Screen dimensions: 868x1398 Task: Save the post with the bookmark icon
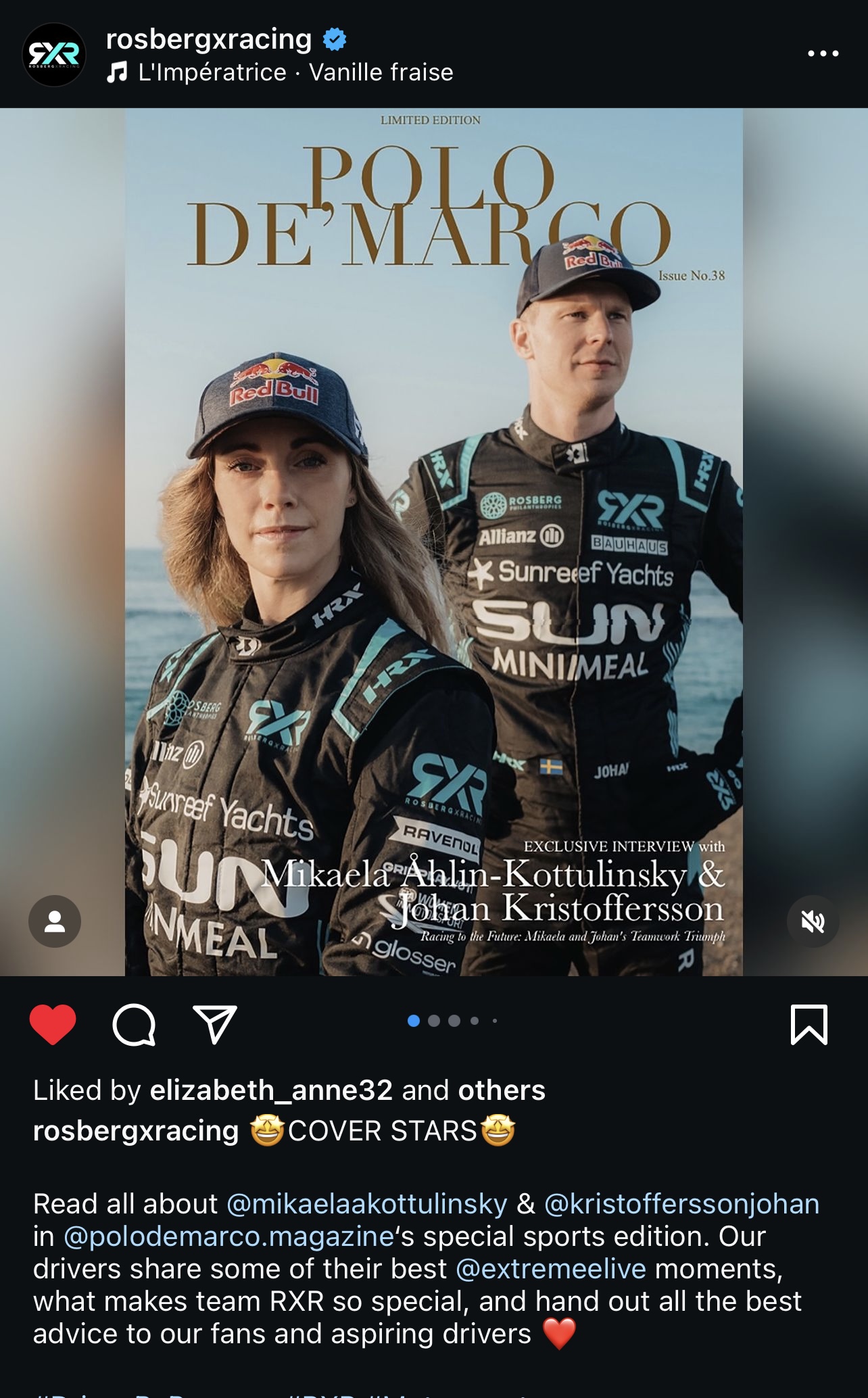click(809, 1025)
